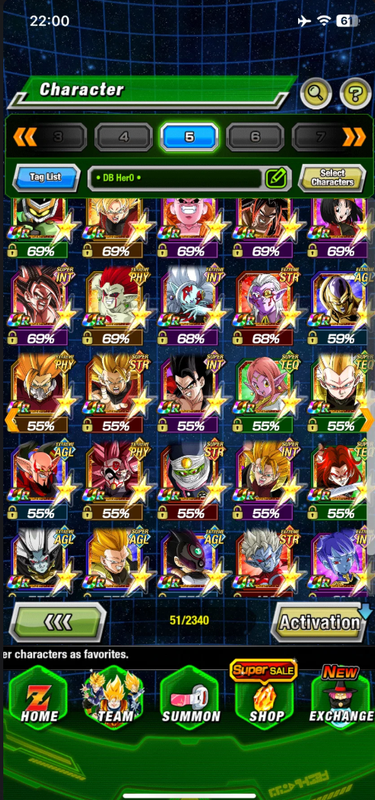Tap the Activation button

coord(319,622)
